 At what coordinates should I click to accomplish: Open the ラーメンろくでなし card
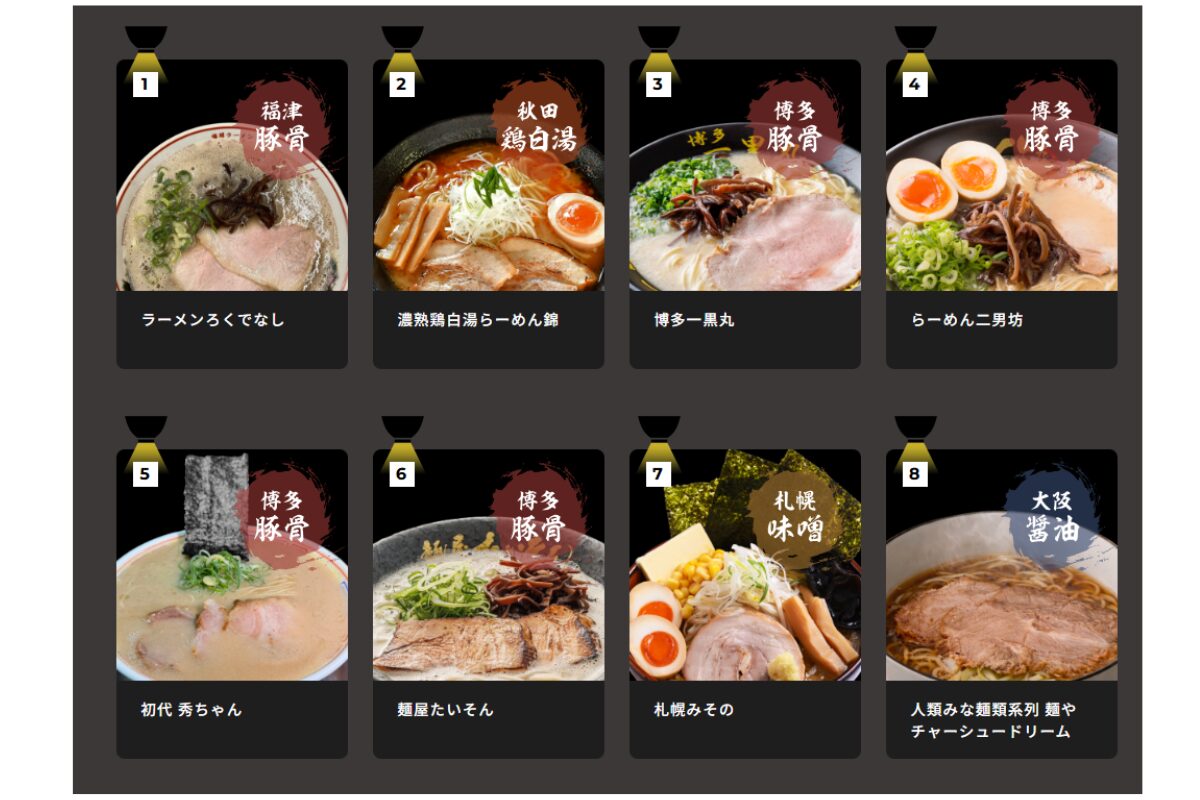(232, 215)
